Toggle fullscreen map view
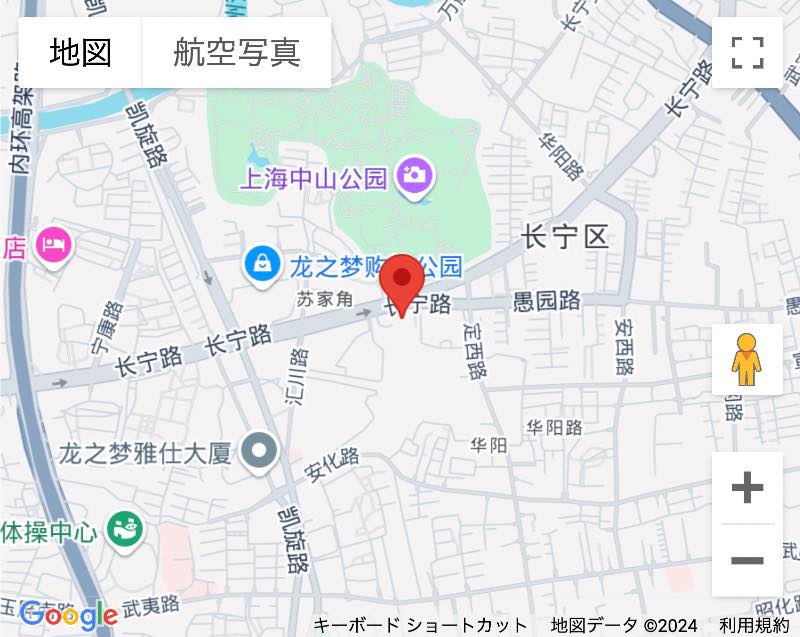Viewport: 800px width, 637px height. (747, 52)
